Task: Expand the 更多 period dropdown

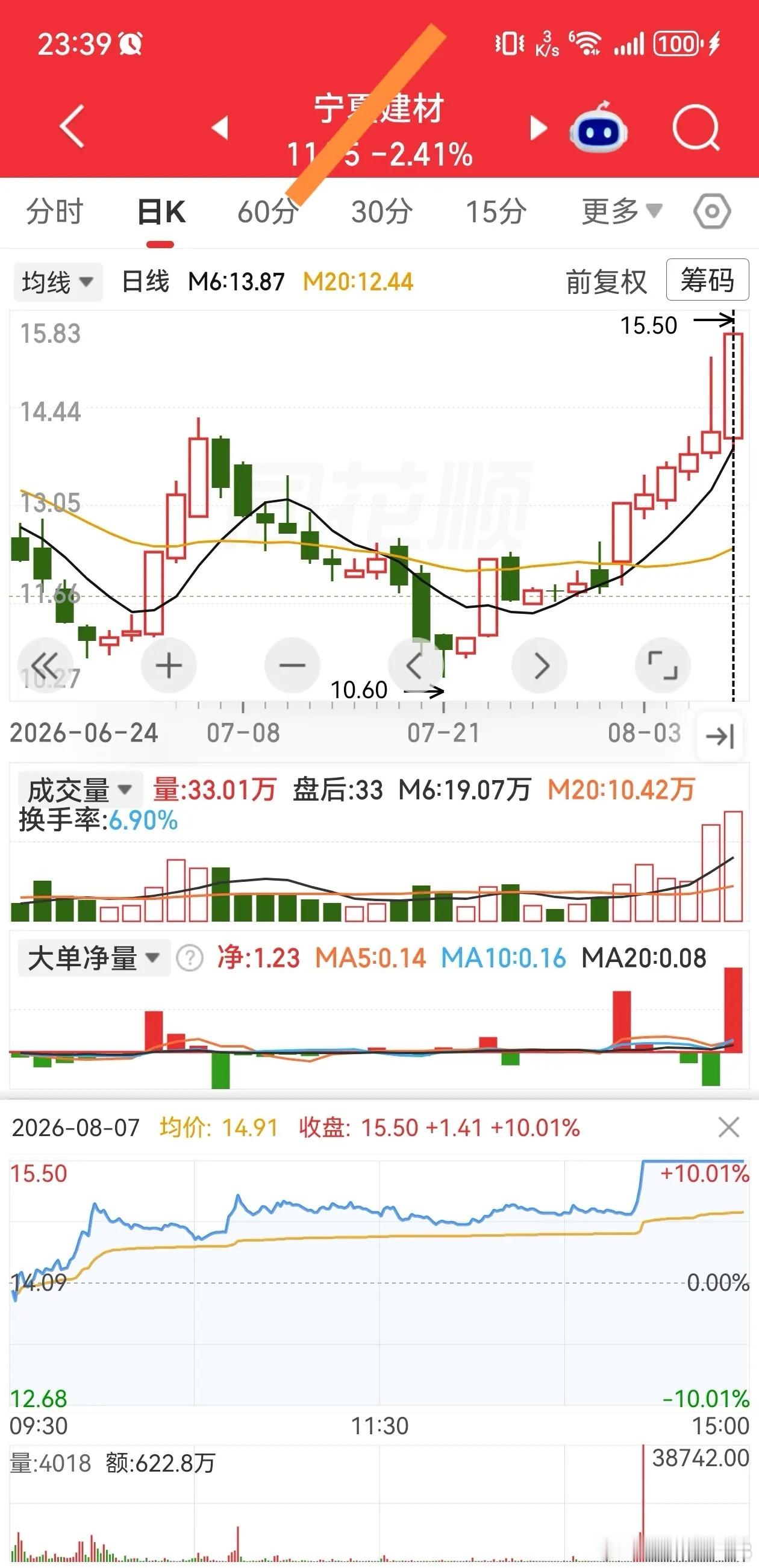Action: pos(622,212)
